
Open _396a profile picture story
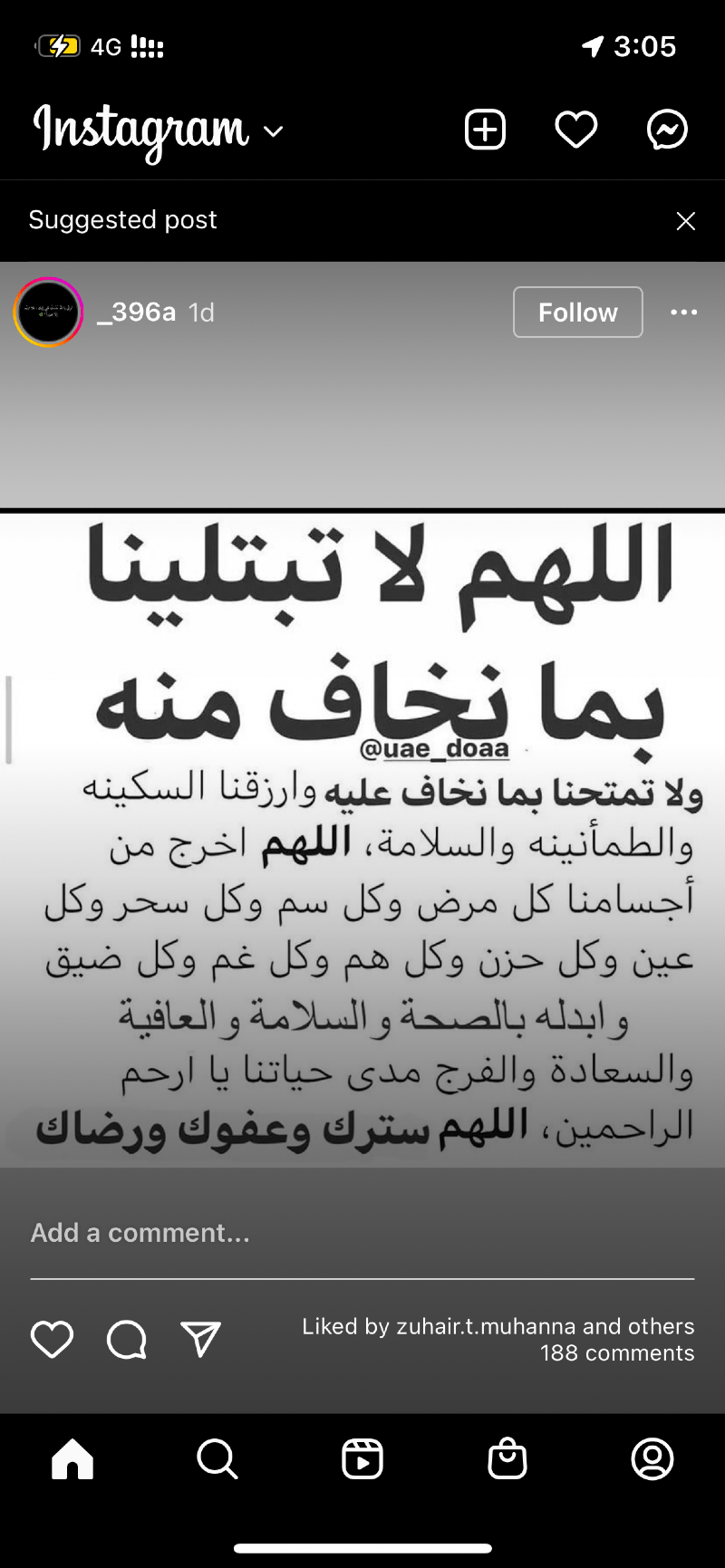(49, 313)
